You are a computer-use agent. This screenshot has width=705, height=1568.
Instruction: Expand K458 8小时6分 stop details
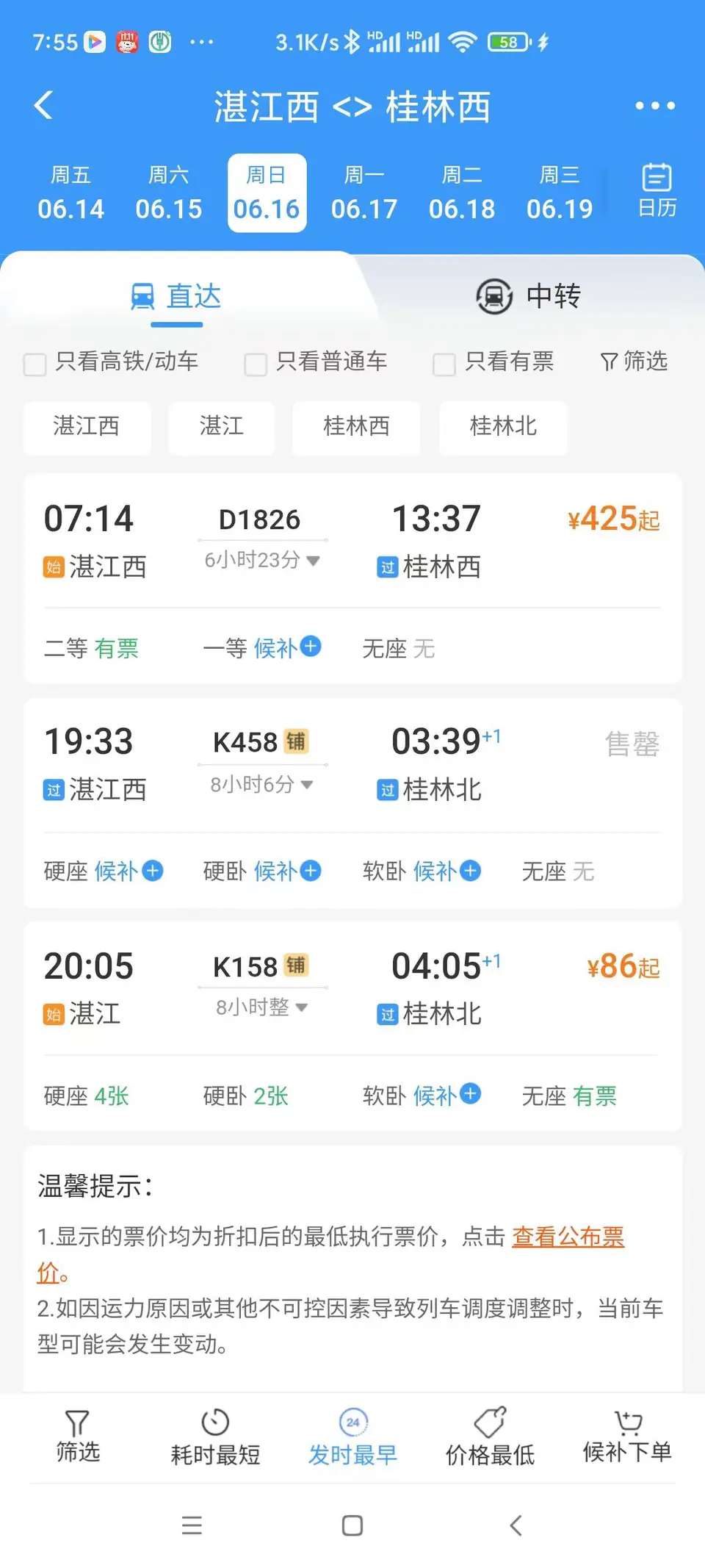[x=261, y=785]
